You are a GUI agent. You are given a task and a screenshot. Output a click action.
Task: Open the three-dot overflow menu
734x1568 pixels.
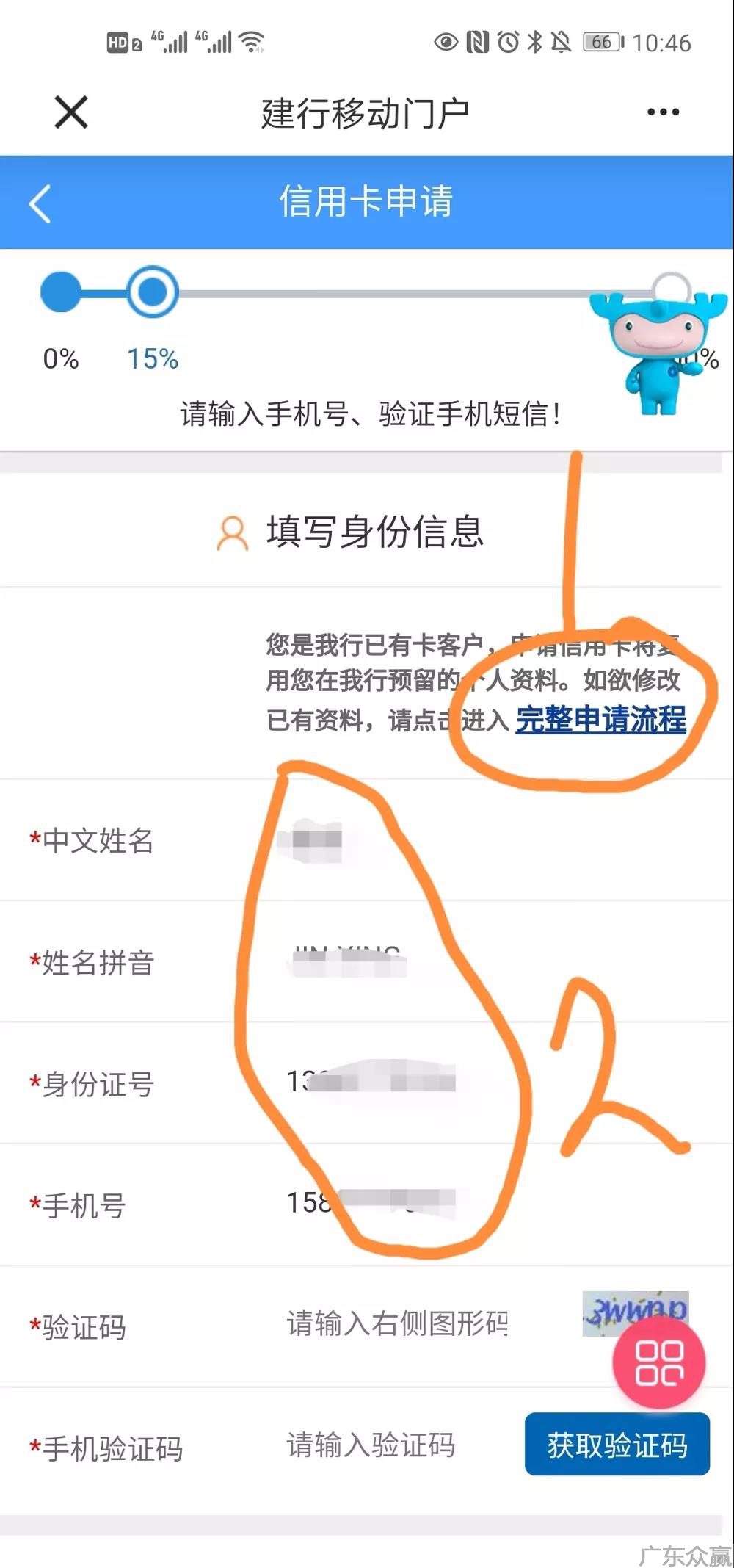coord(663,112)
